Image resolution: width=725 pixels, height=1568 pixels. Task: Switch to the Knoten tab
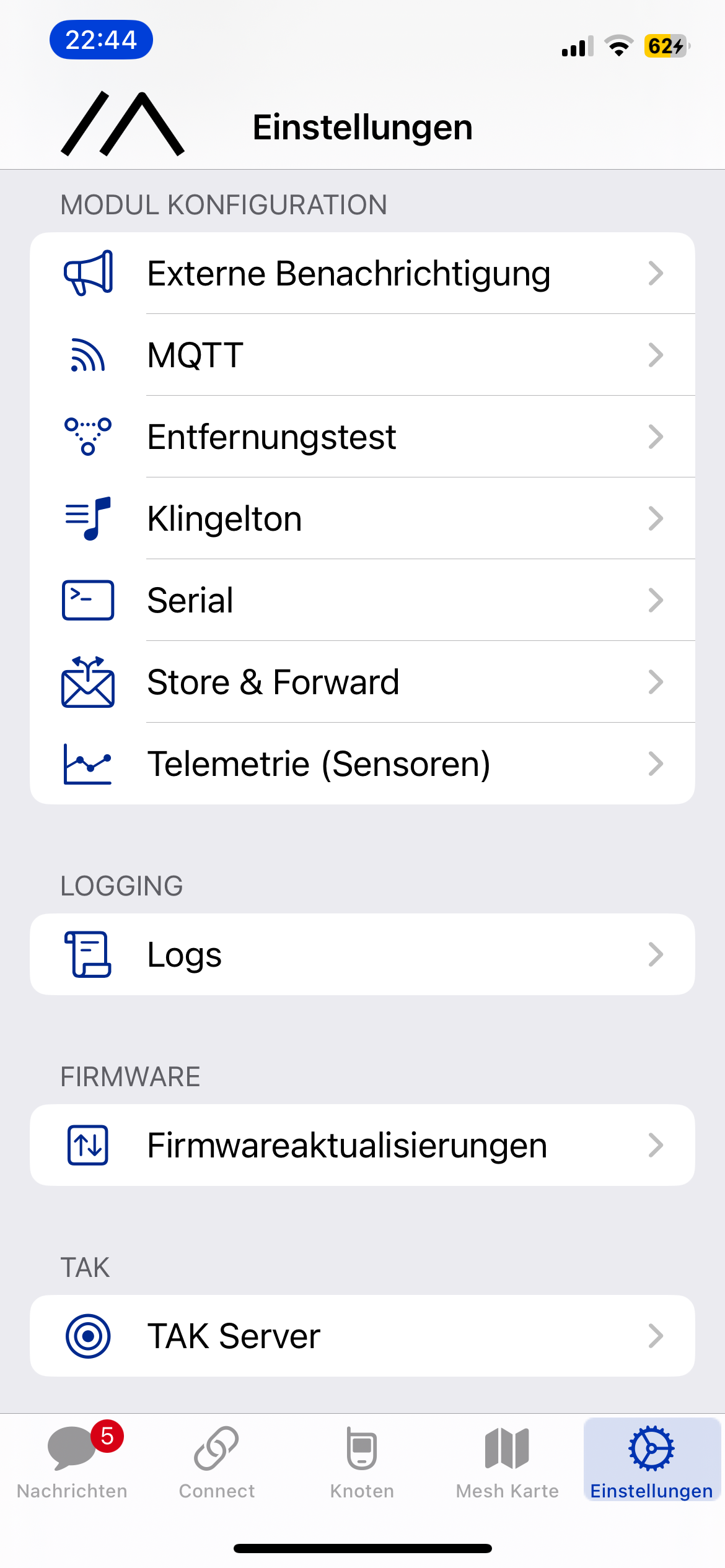tap(361, 1468)
